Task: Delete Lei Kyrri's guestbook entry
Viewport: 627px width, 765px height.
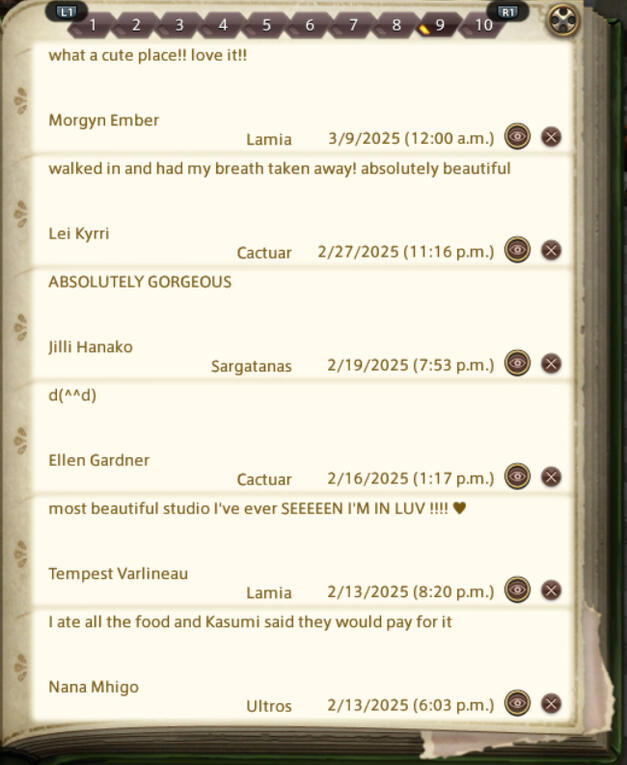Action: [551, 250]
